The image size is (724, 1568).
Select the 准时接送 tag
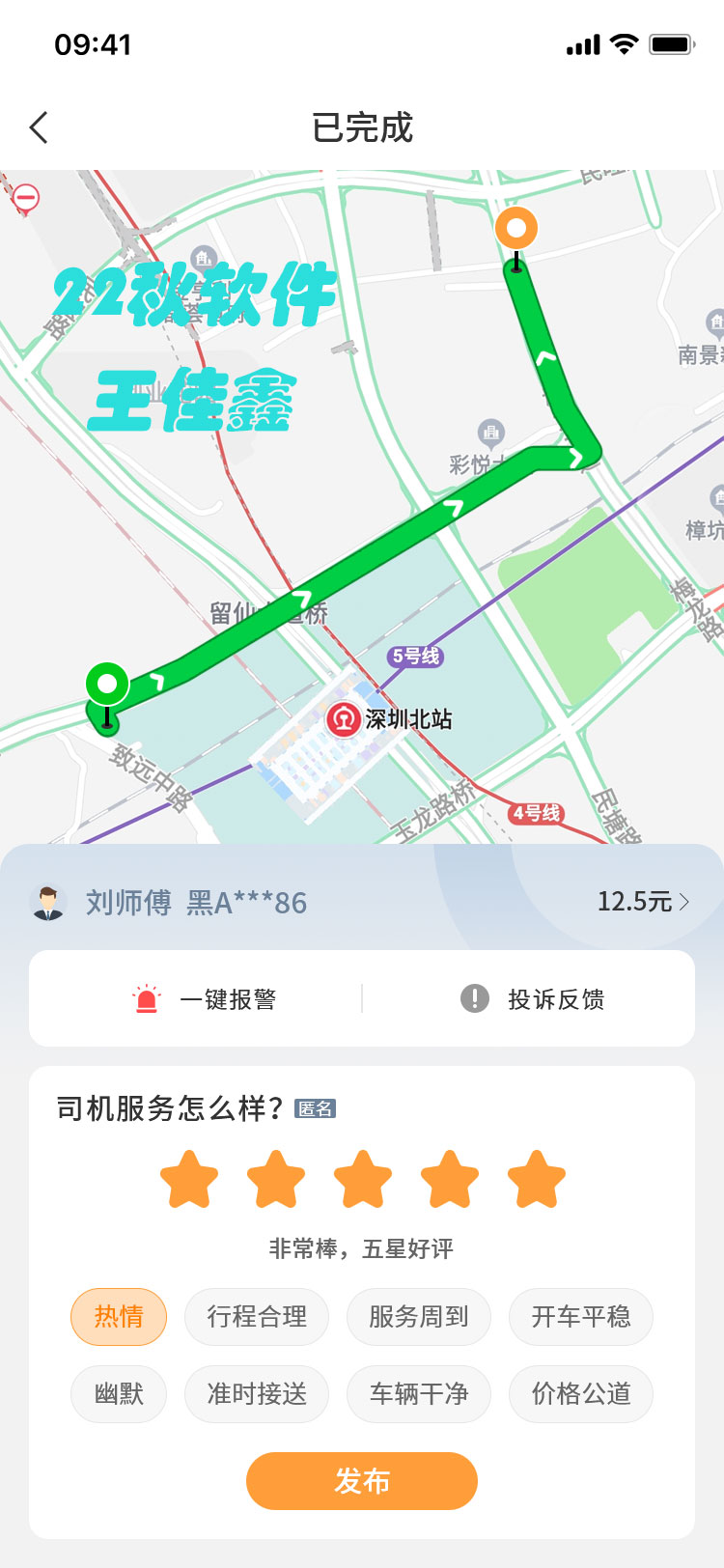point(257,1393)
